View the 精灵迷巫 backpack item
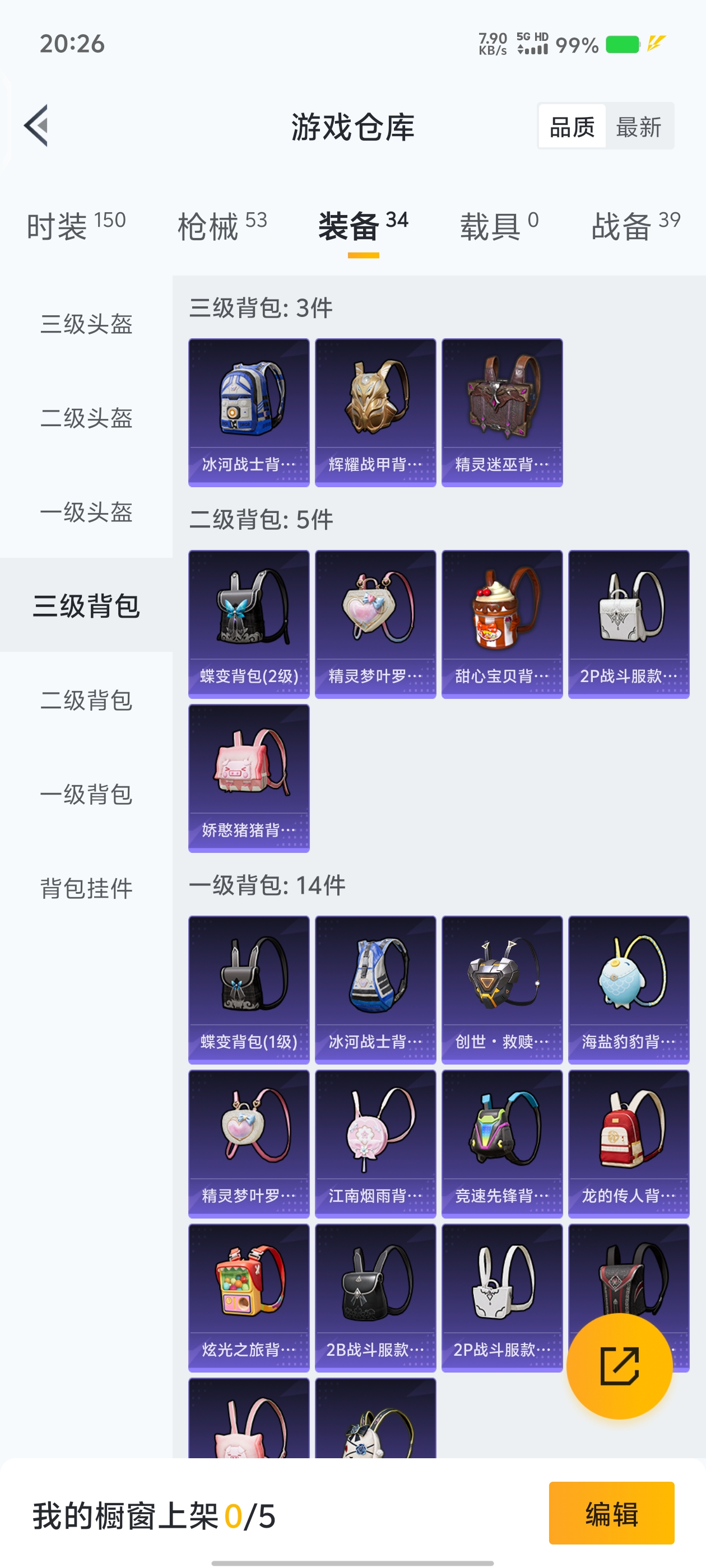This screenshot has height=1568, width=706. pos(502,412)
